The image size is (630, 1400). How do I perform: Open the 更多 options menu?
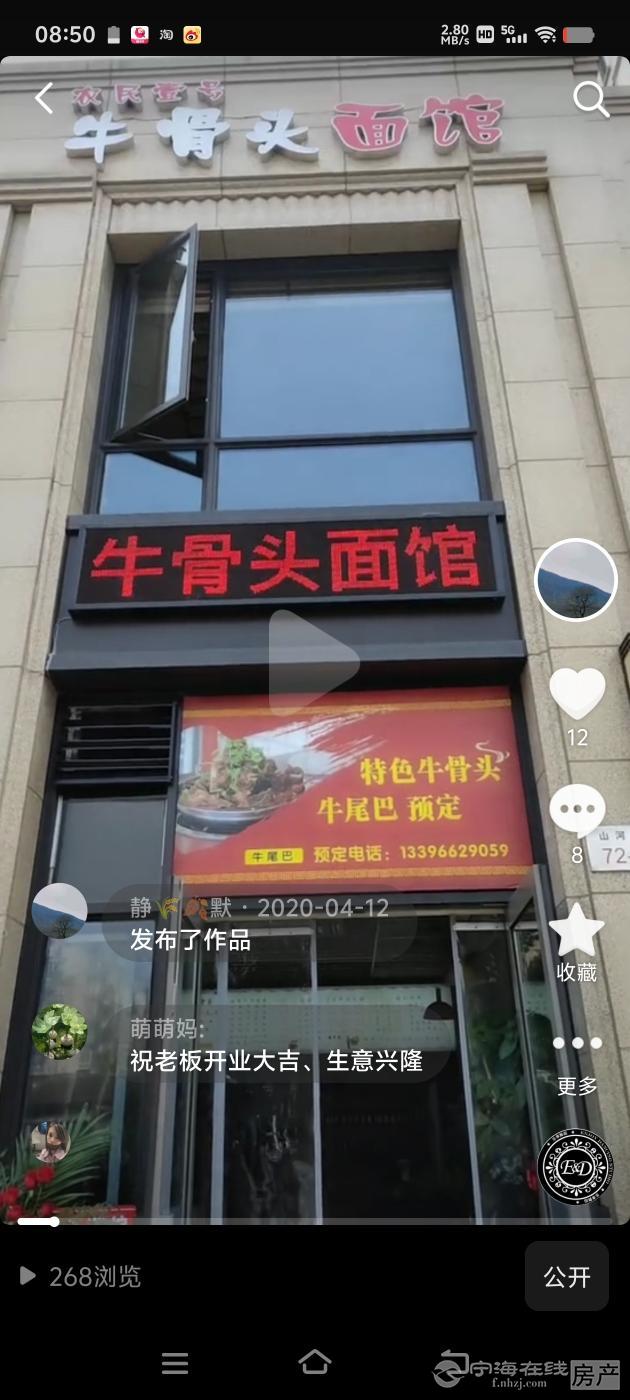coord(577,1043)
